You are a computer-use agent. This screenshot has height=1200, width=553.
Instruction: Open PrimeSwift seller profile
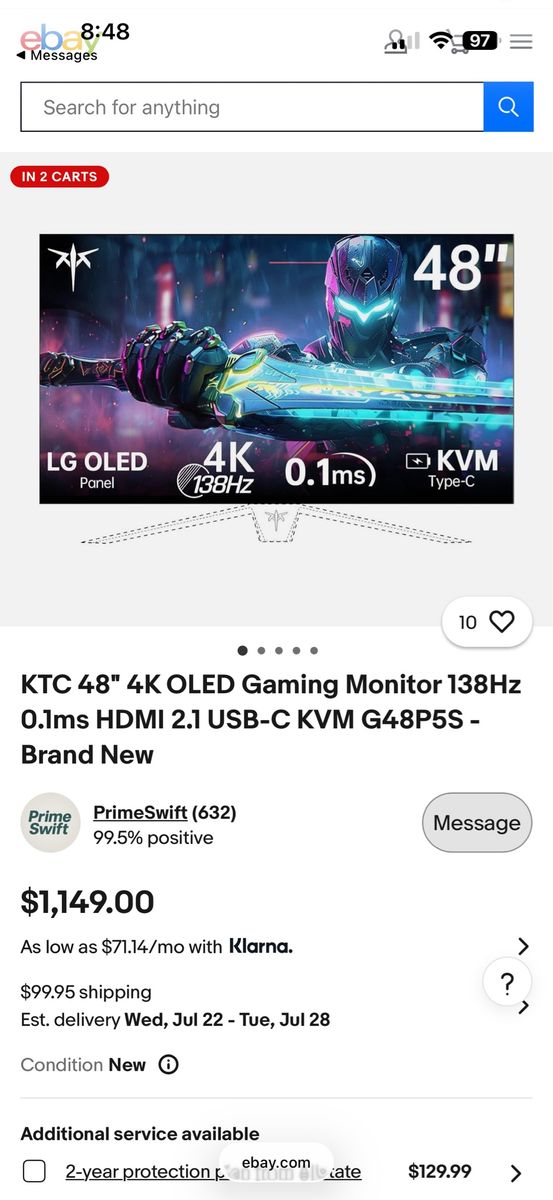(x=140, y=812)
